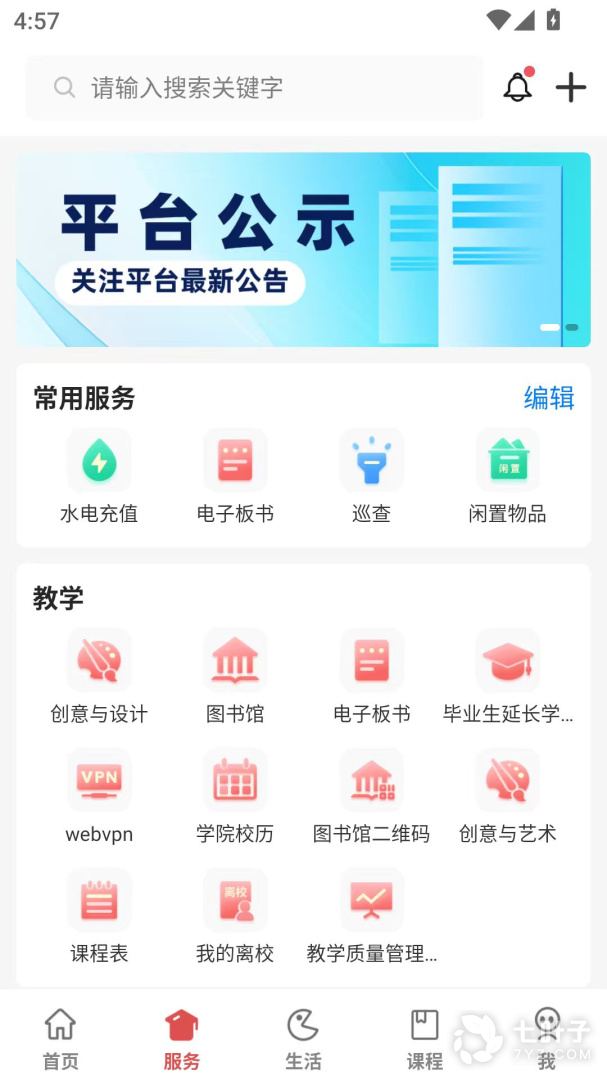The image size is (607, 1080).
Task: Switch to the 首页 tab
Action: [61, 1039]
